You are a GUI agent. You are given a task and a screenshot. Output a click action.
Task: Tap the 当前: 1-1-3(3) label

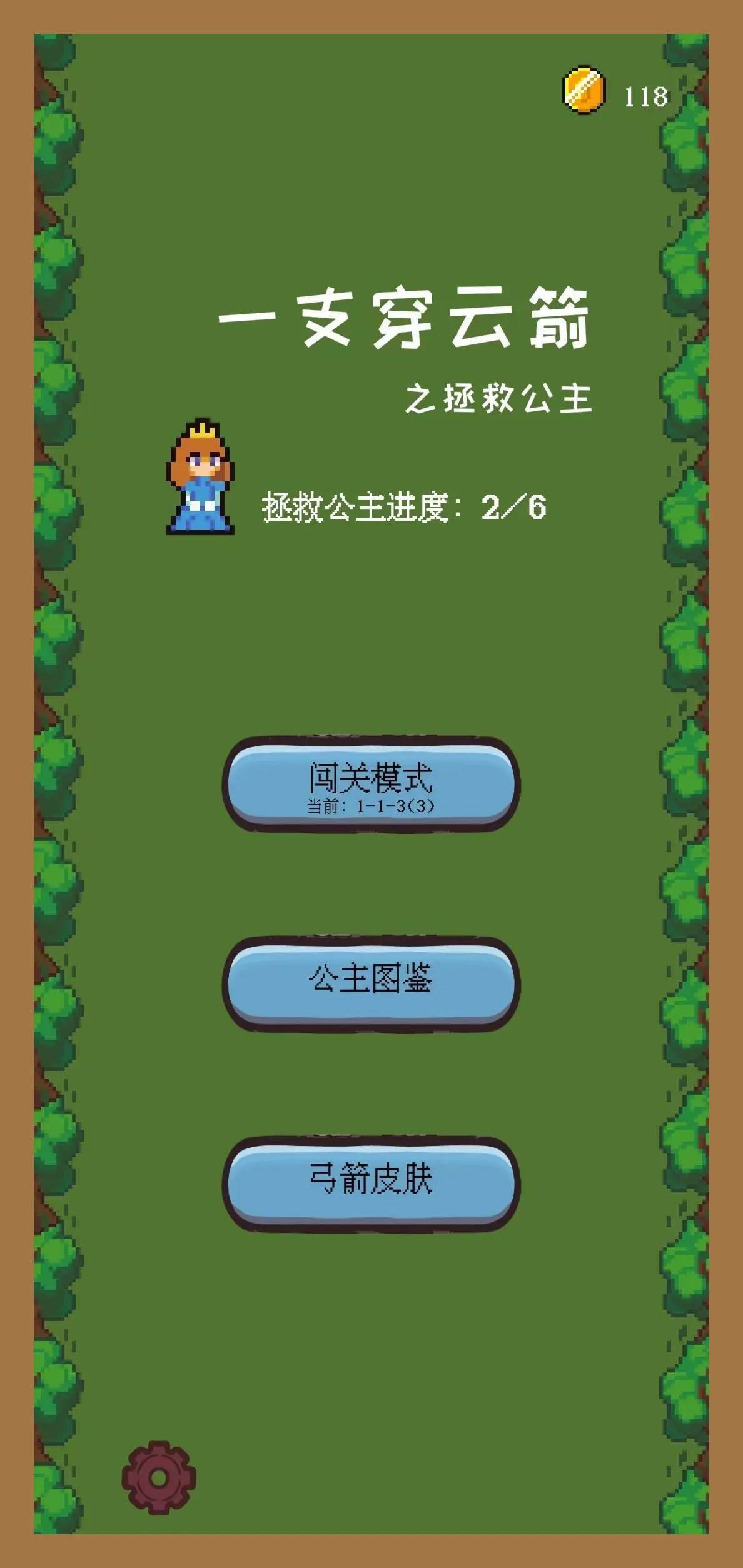pos(371,808)
